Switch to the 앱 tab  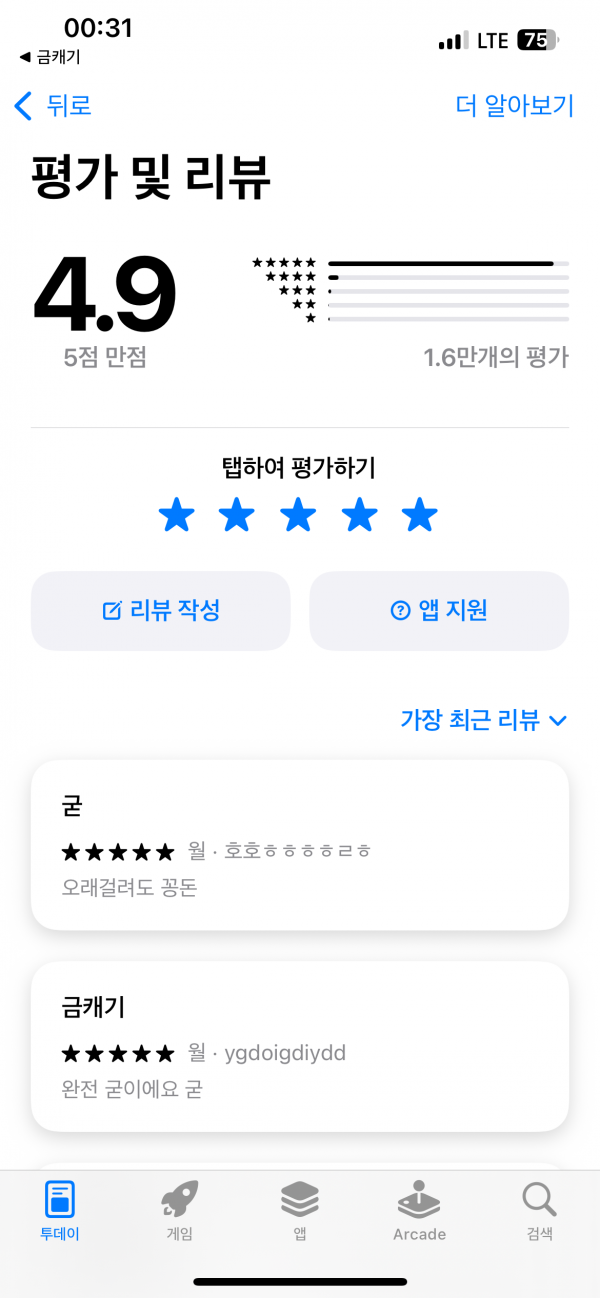[300, 1210]
